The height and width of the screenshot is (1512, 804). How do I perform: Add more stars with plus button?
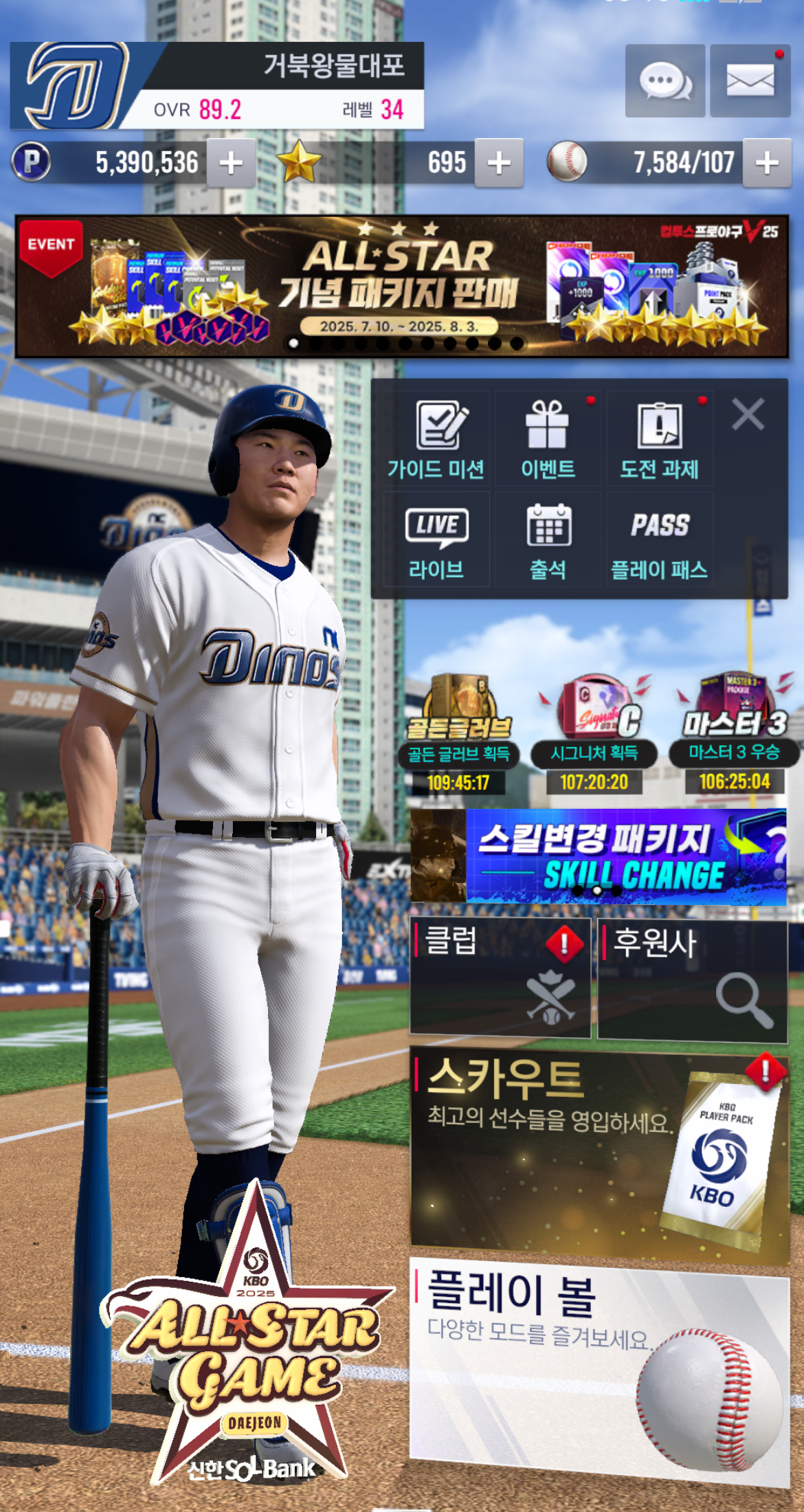point(499,163)
